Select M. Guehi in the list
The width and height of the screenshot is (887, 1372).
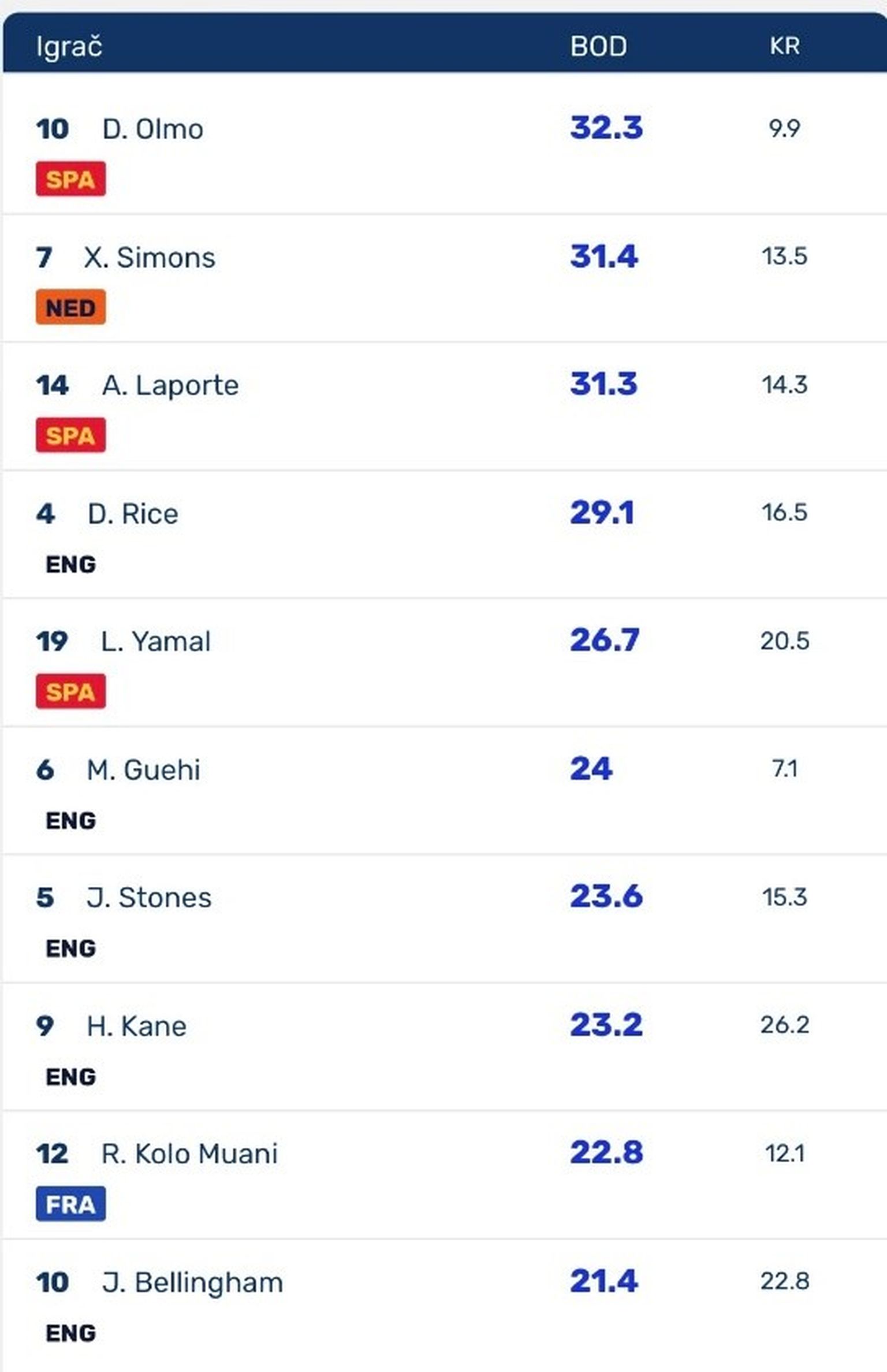pos(143,769)
